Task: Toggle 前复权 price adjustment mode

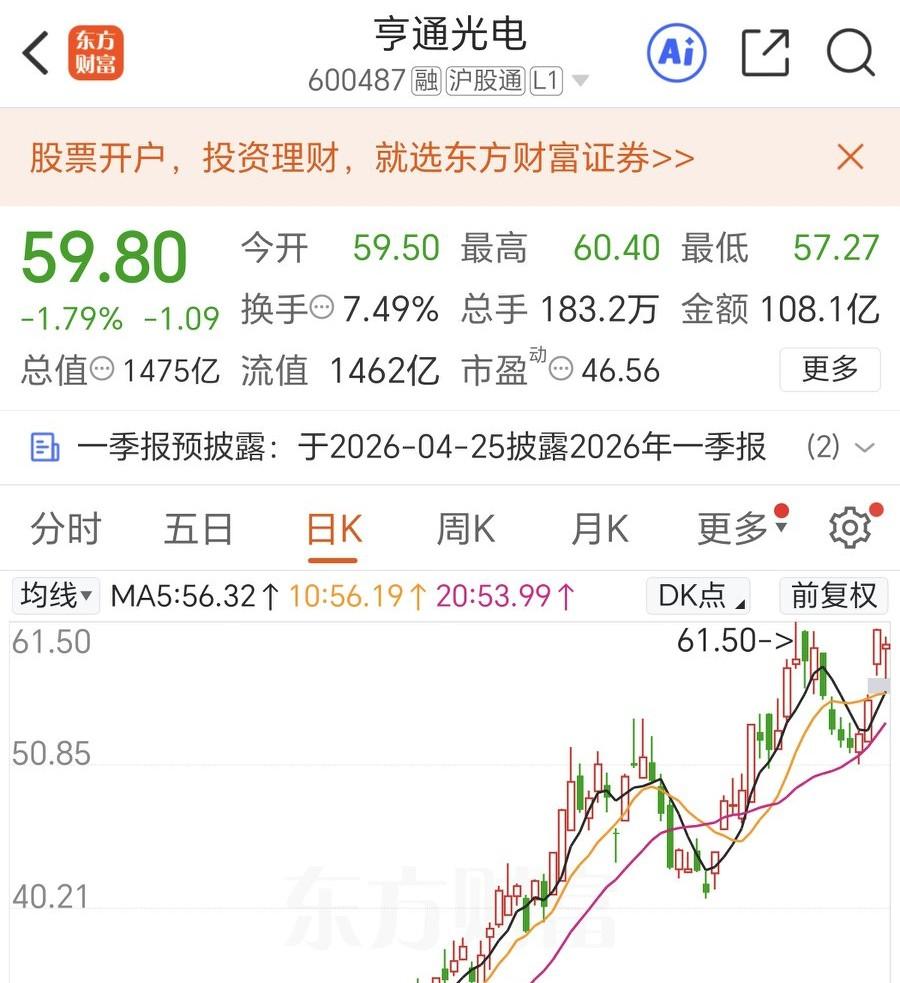Action: coord(833,595)
